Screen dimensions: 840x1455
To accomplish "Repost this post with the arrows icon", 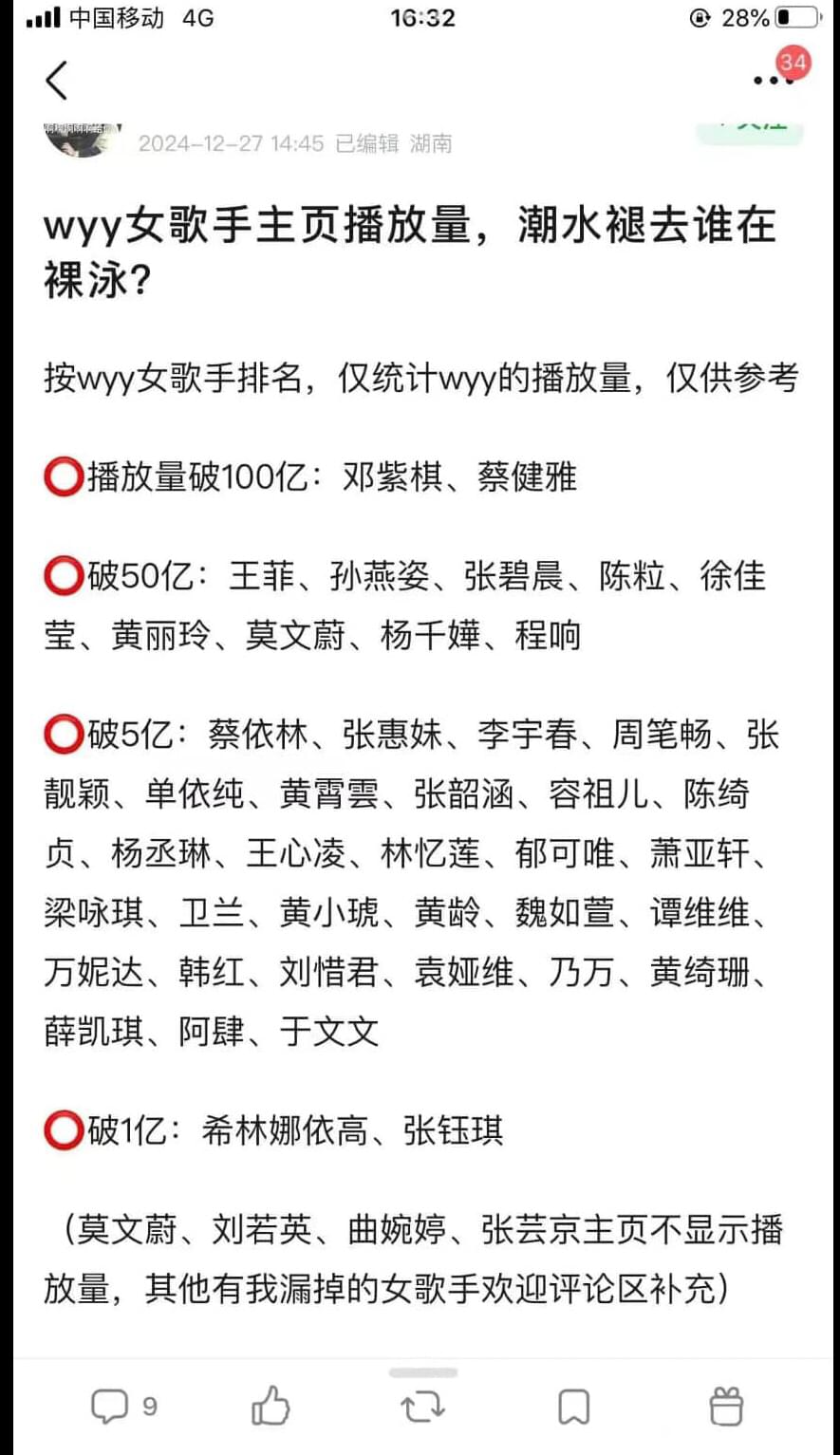I will pos(422,1407).
